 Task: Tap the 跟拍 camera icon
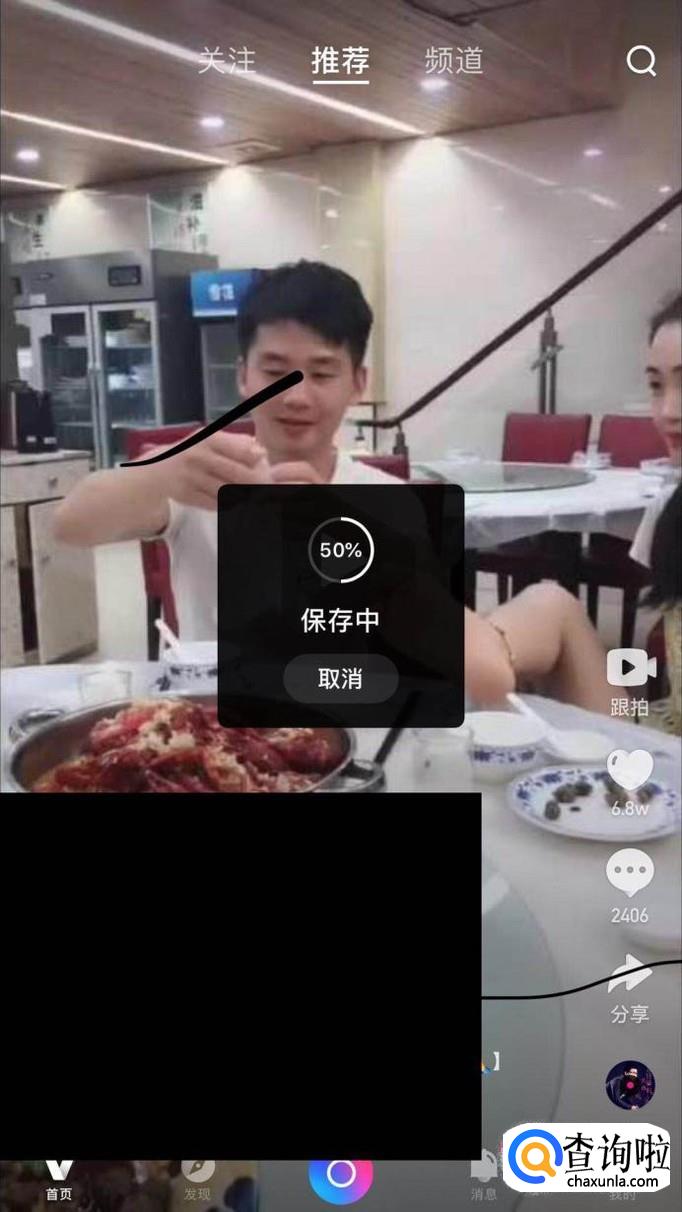pyautogui.click(x=631, y=668)
